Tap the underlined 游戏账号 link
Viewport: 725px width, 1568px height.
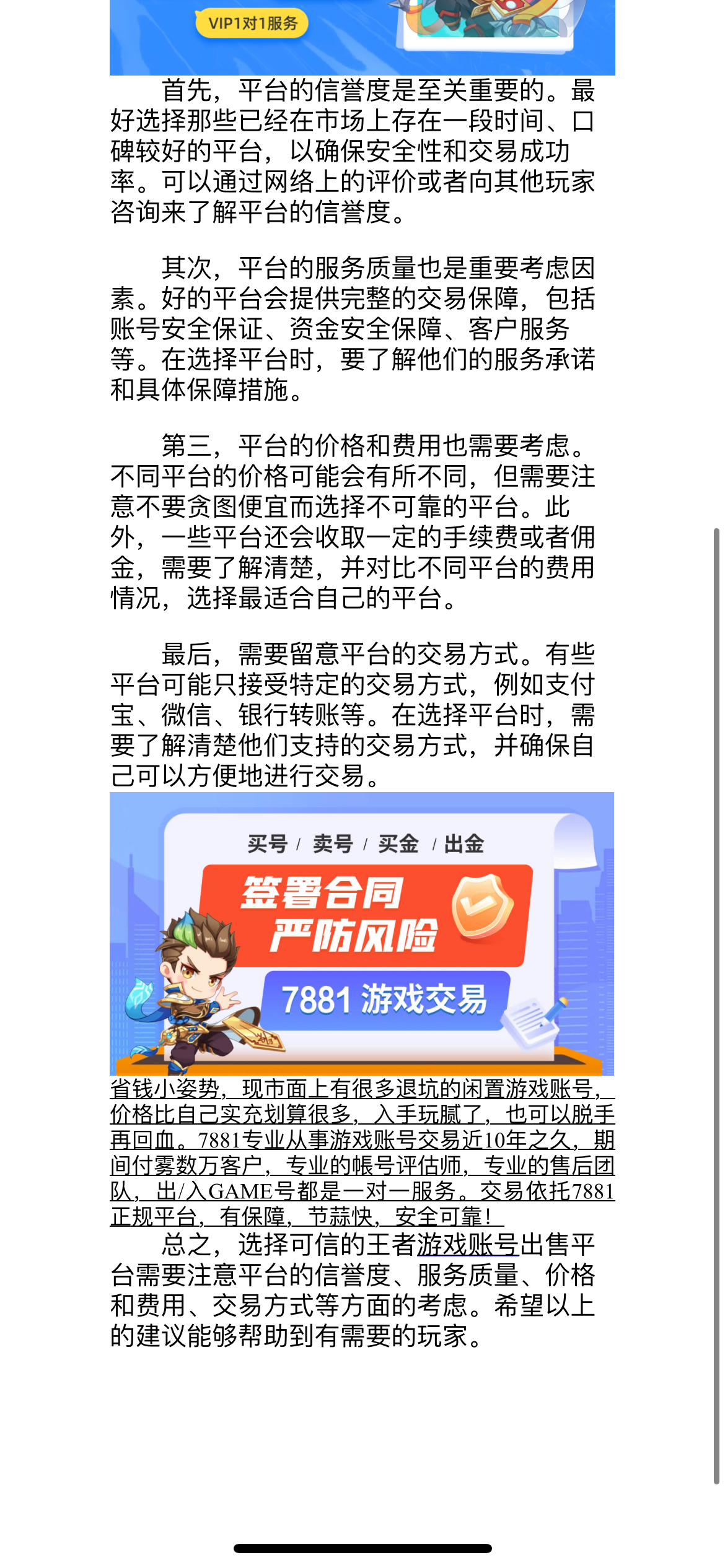click(467, 1245)
